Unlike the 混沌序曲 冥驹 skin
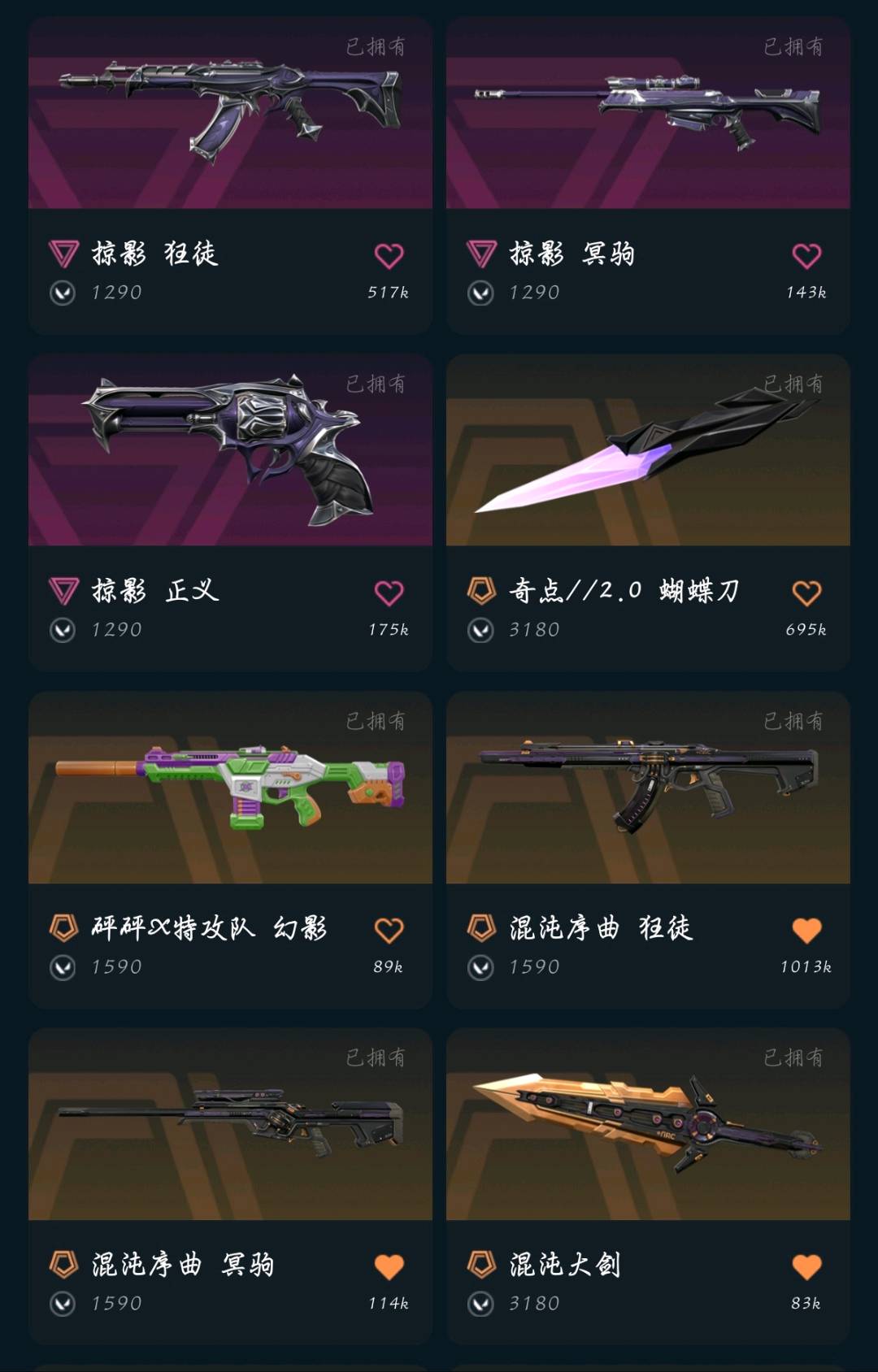The image size is (878, 1372). point(389,1267)
